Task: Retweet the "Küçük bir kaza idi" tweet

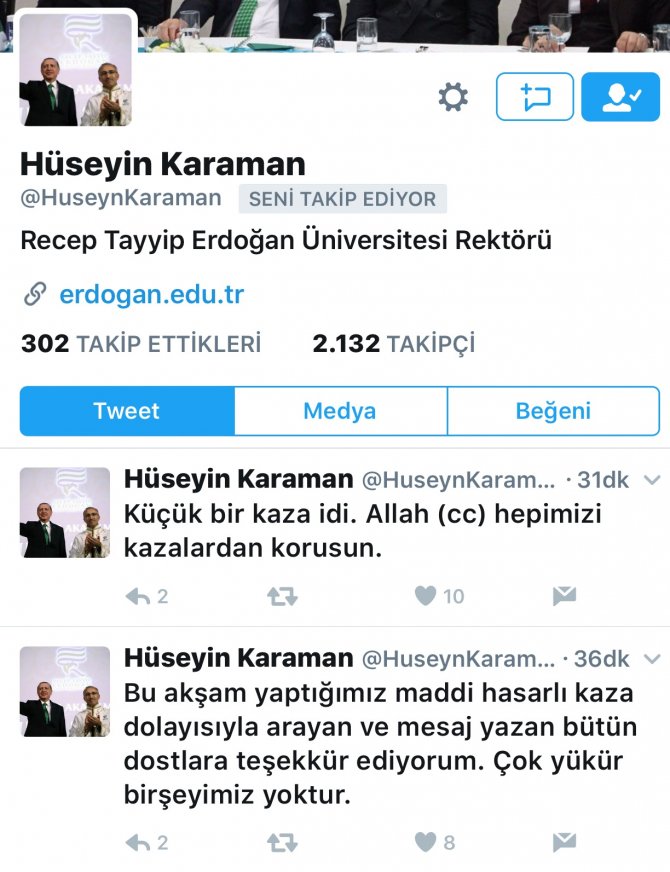Action: pos(282,597)
